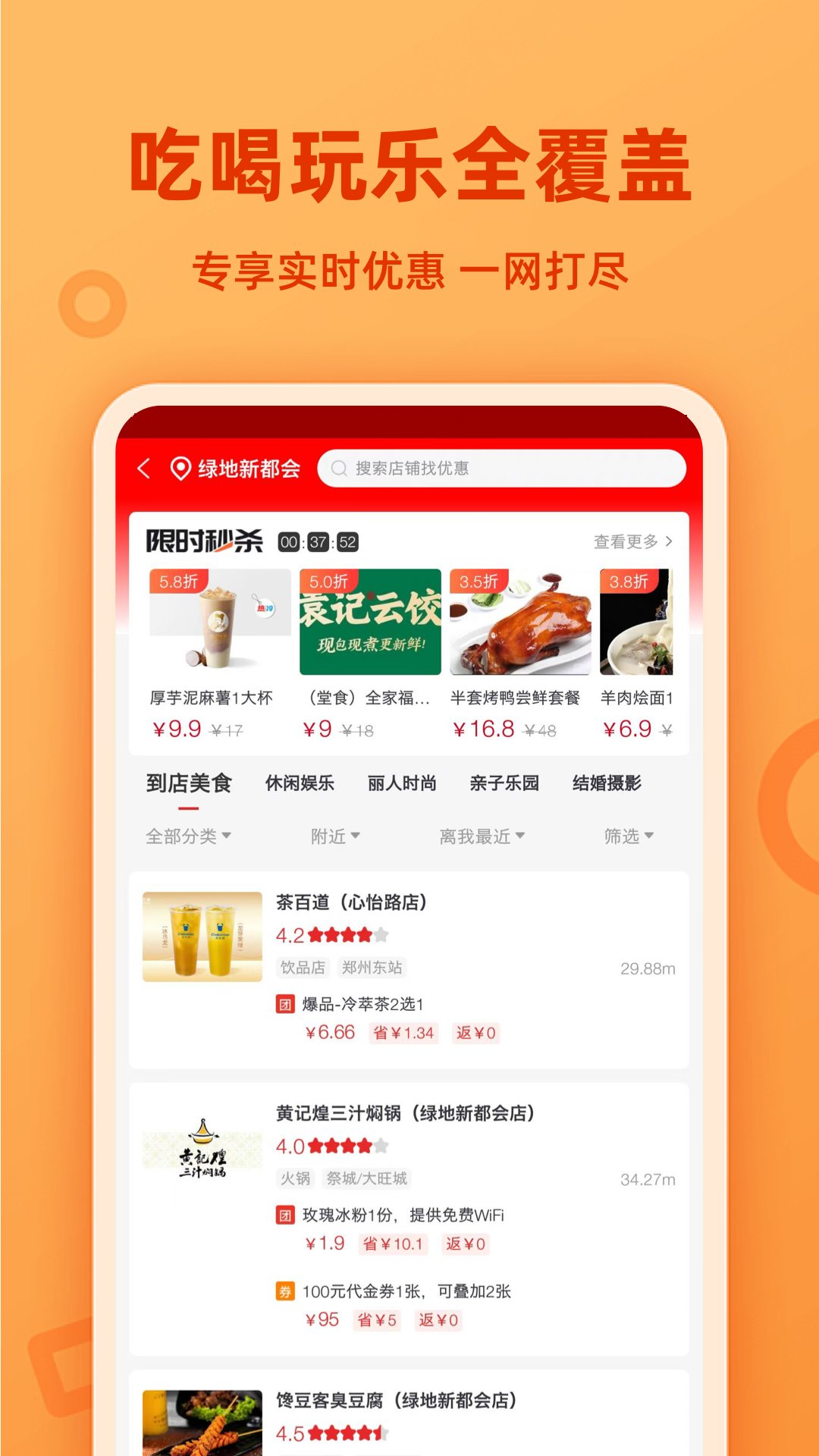Tap the back arrow in the header
The width and height of the screenshot is (819, 1456).
tap(146, 468)
